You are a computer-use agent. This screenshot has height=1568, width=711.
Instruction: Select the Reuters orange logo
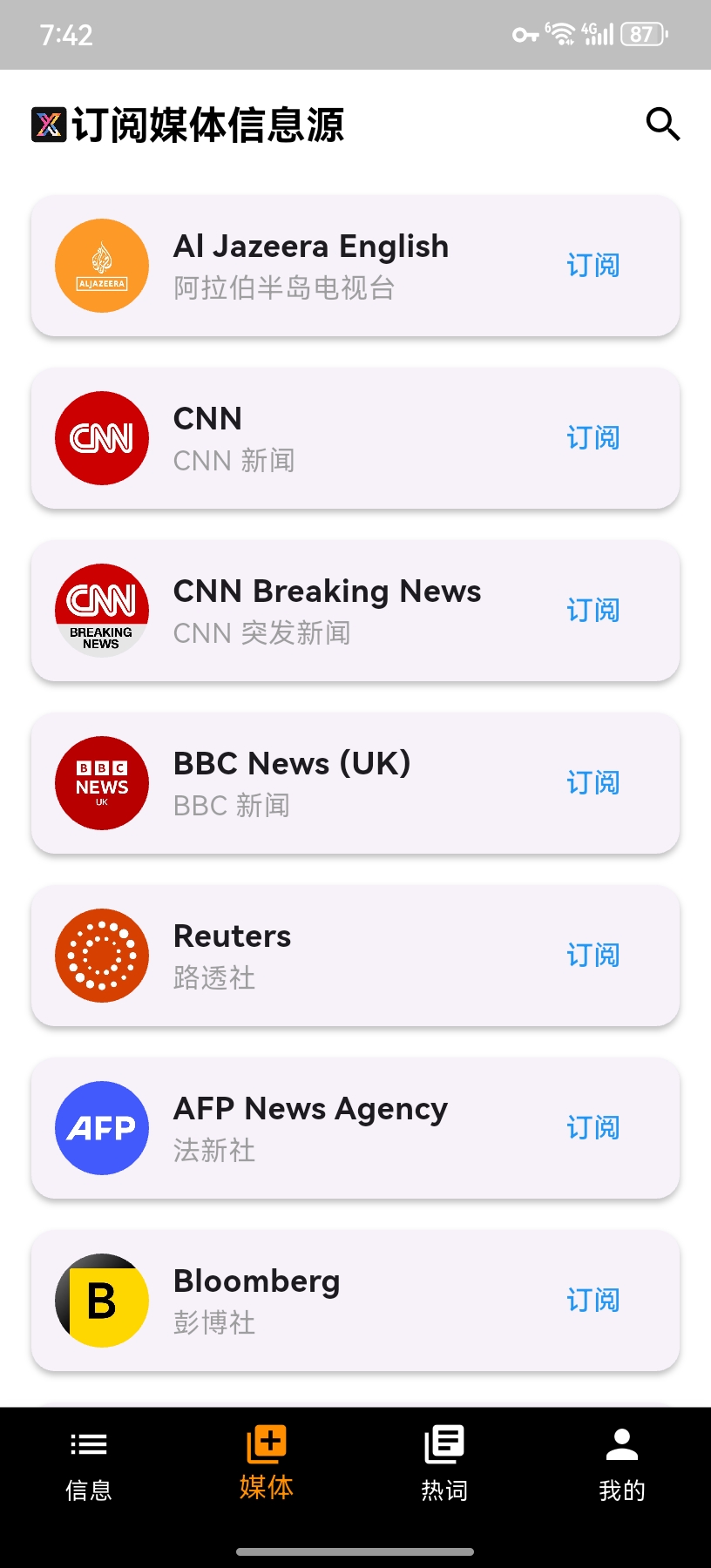(x=101, y=955)
